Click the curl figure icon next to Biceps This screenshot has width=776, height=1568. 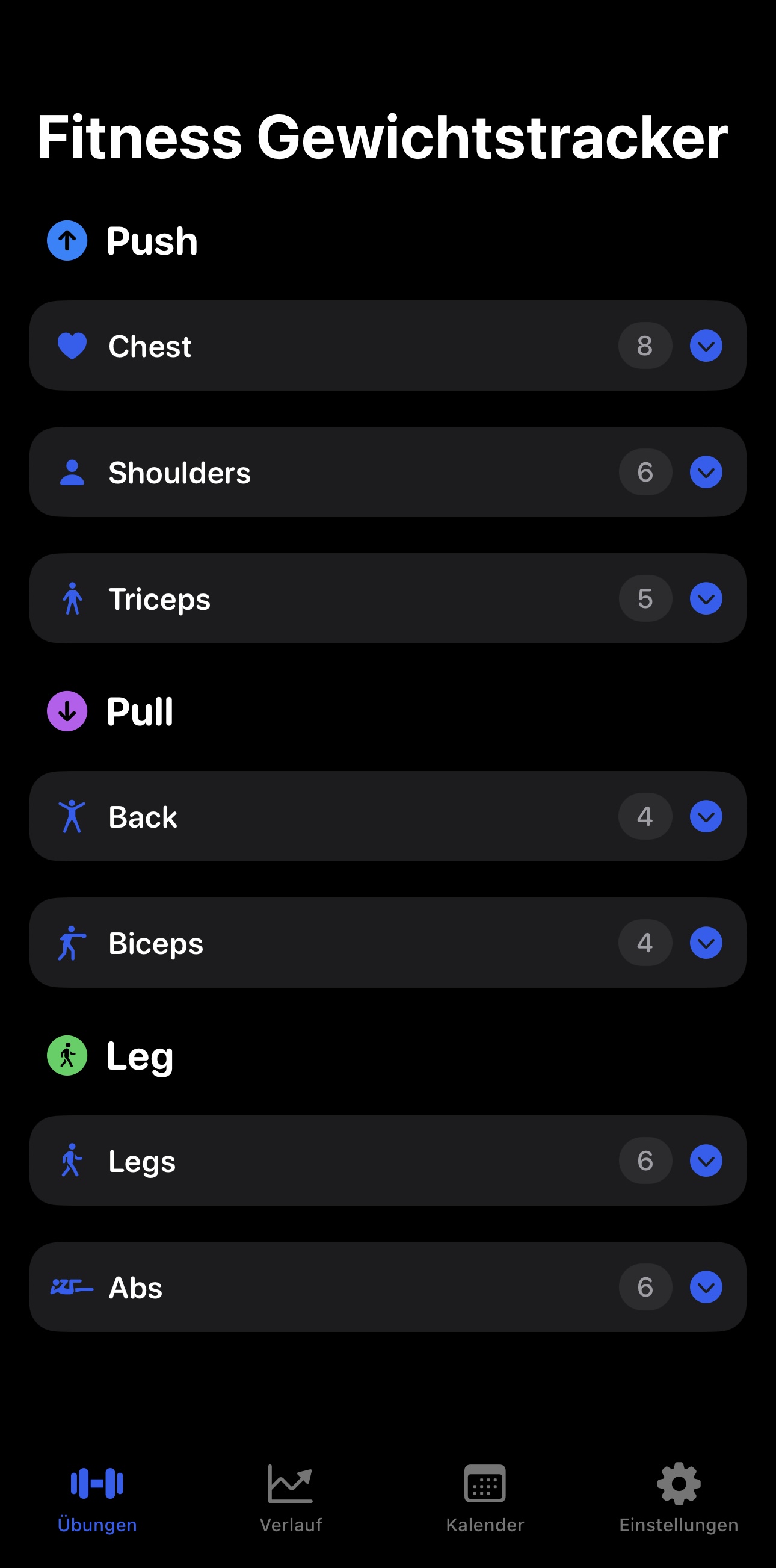point(72,943)
